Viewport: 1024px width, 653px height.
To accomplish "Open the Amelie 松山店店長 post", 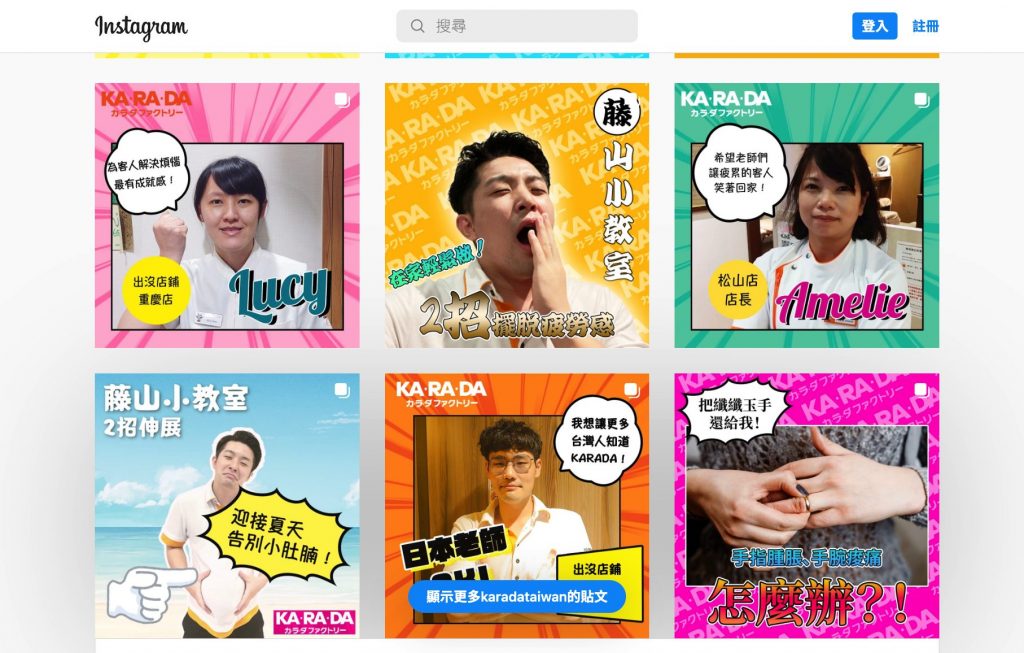I will (x=806, y=215).
